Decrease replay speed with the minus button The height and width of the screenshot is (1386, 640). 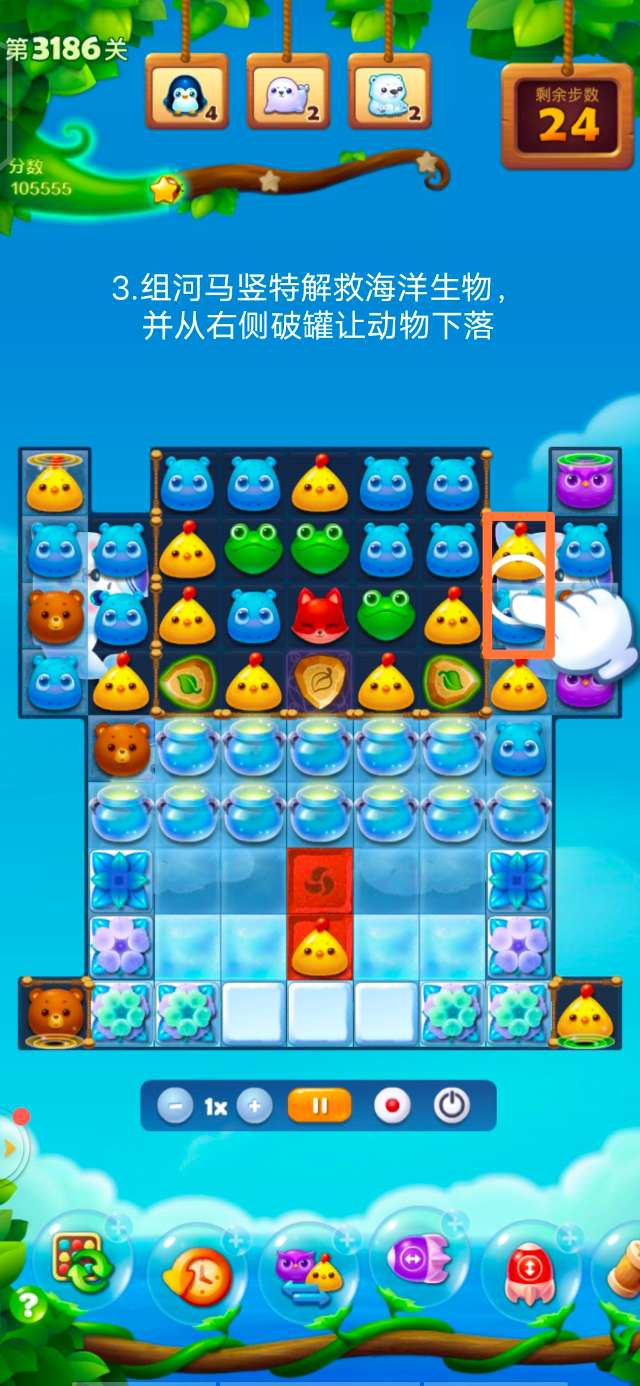tap(175, 1107)
